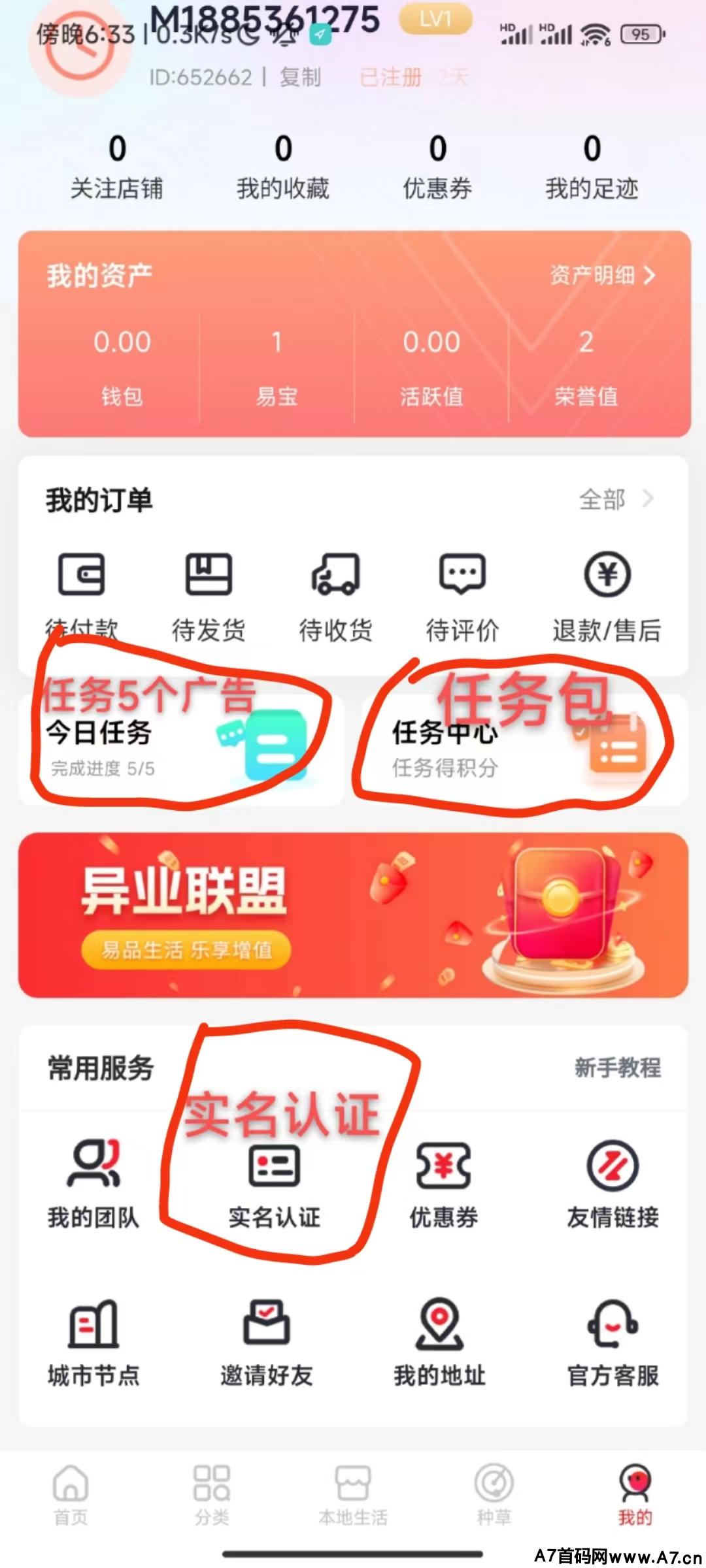Open 新手教程 tutorial
The width and height of the screenshot is (706, 1568).
pos(617,1068)
